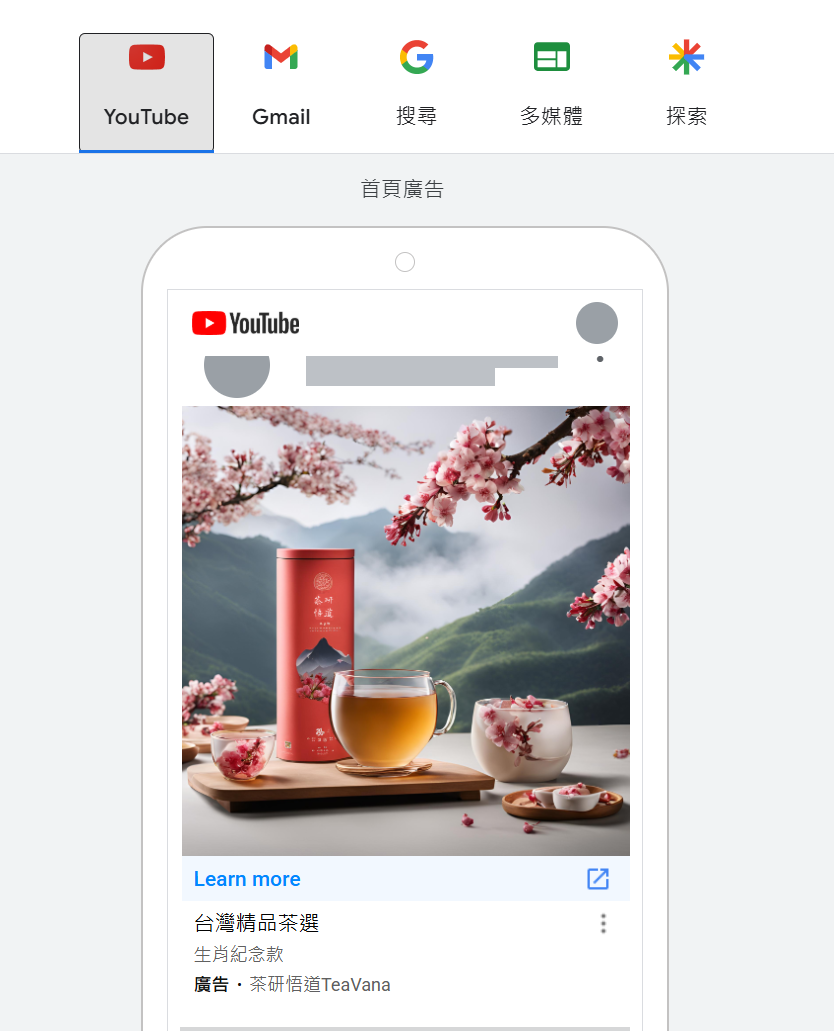The height and width of the screenshot is (1031, 834).
Task: Select the 搜尋 preview tab
Action: point(416,92)
